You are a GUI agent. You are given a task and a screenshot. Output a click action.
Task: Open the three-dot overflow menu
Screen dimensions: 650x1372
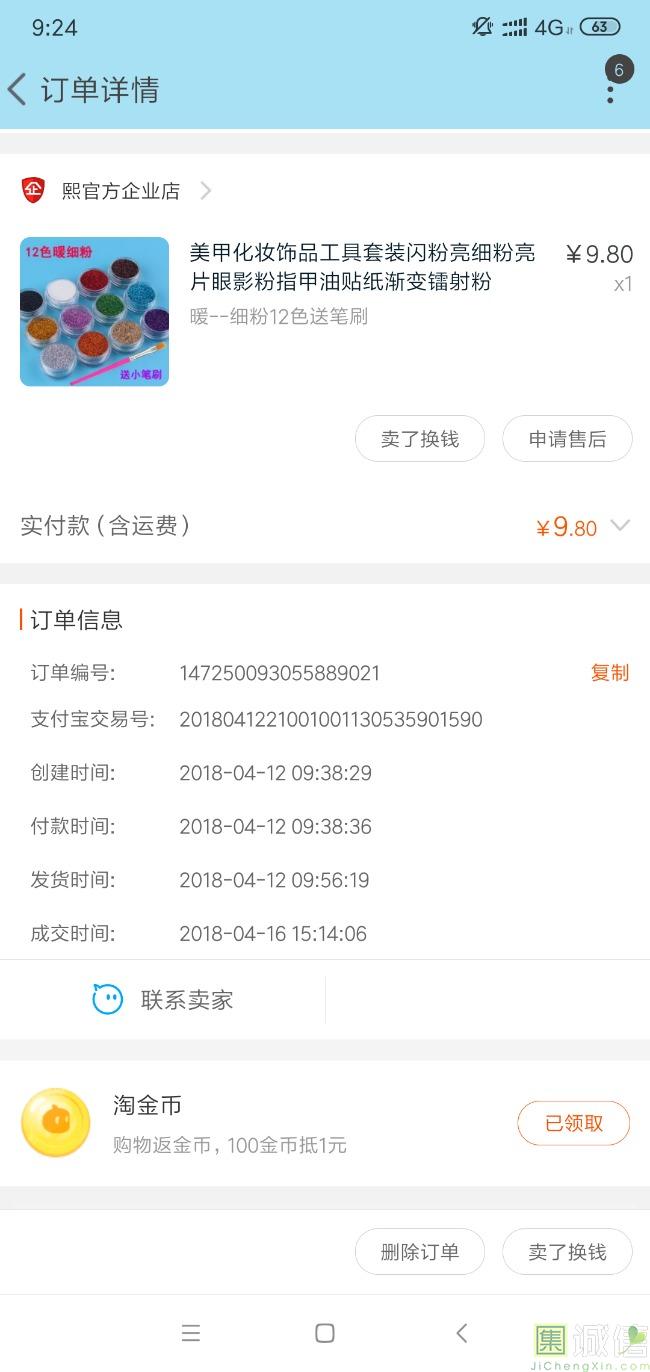click(x=610, y=92)
